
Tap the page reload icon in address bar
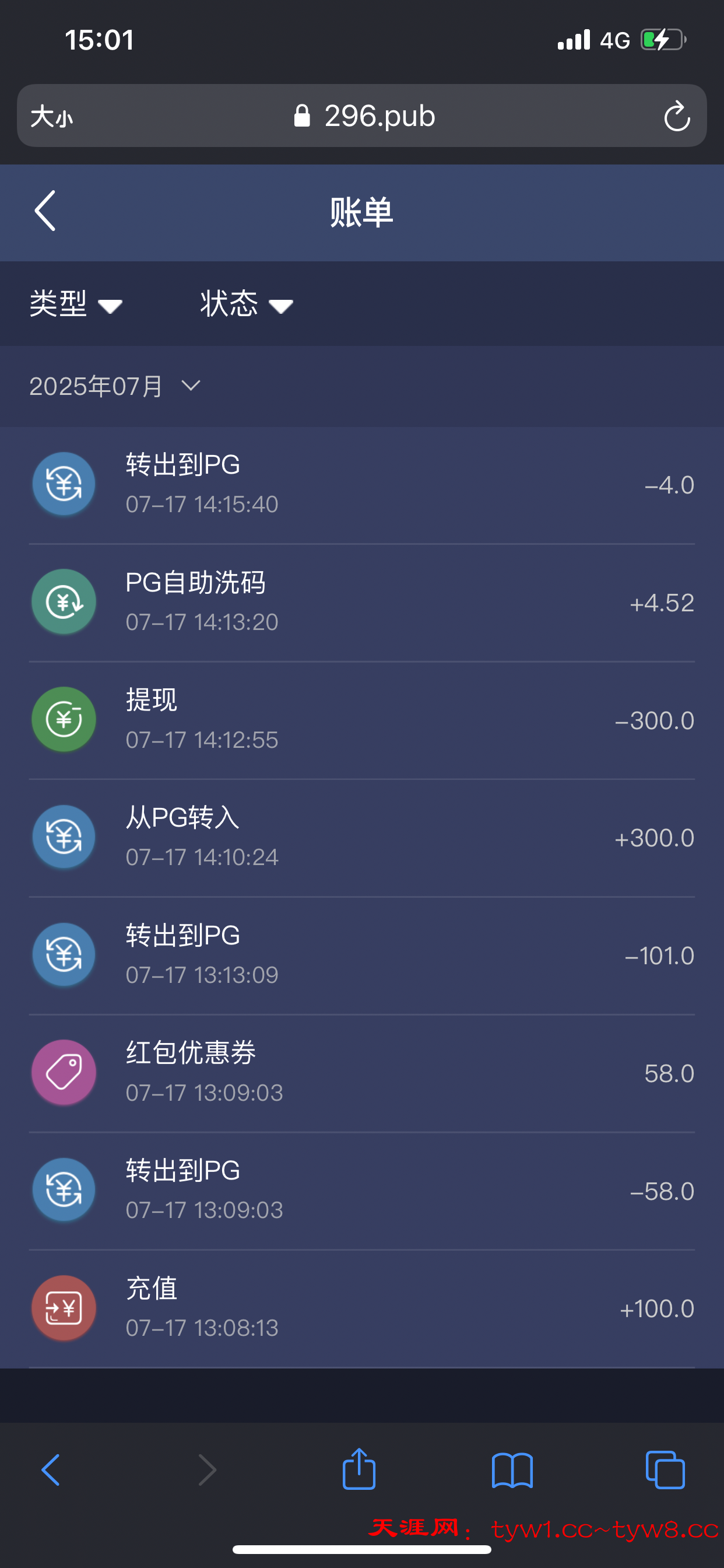676,116
